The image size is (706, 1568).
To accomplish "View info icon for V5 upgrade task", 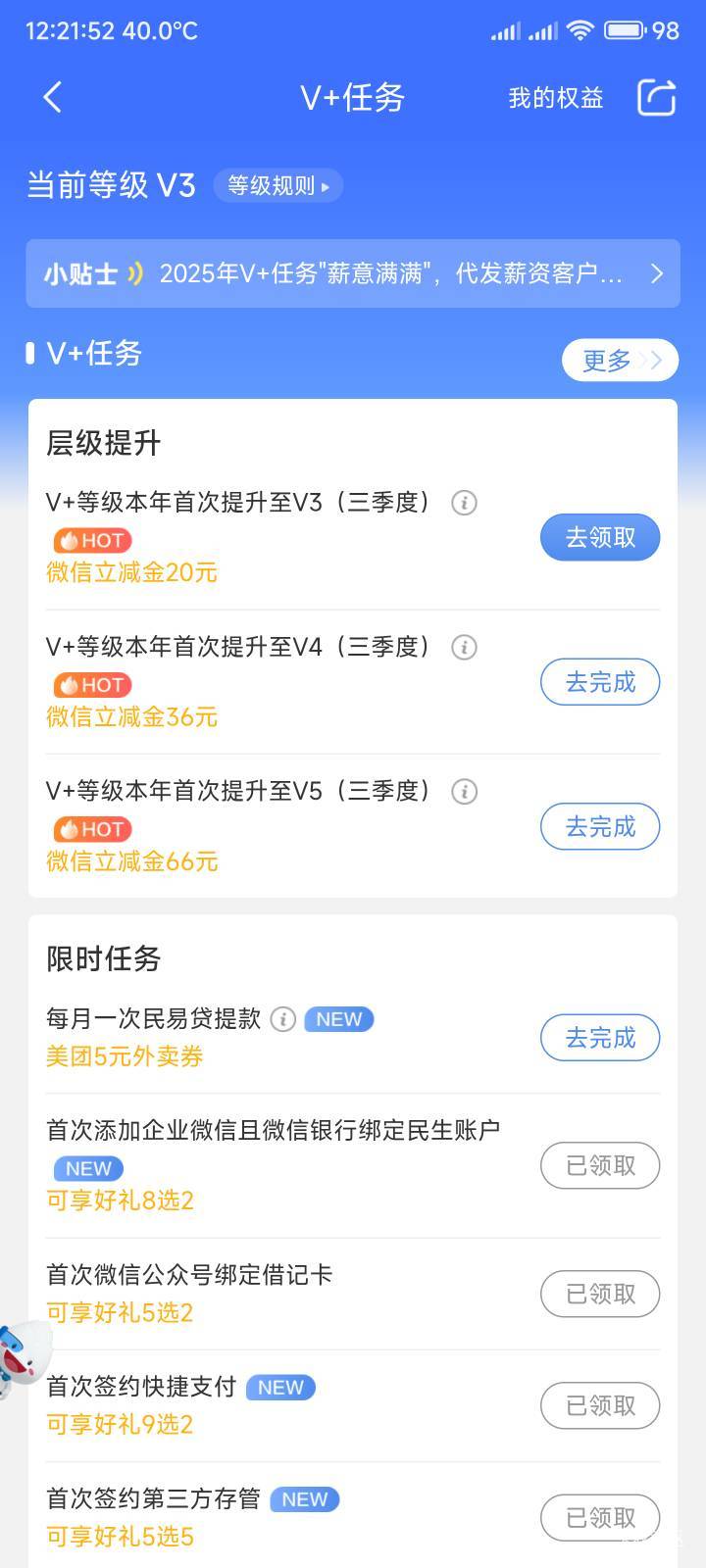I will coord(464,791).
